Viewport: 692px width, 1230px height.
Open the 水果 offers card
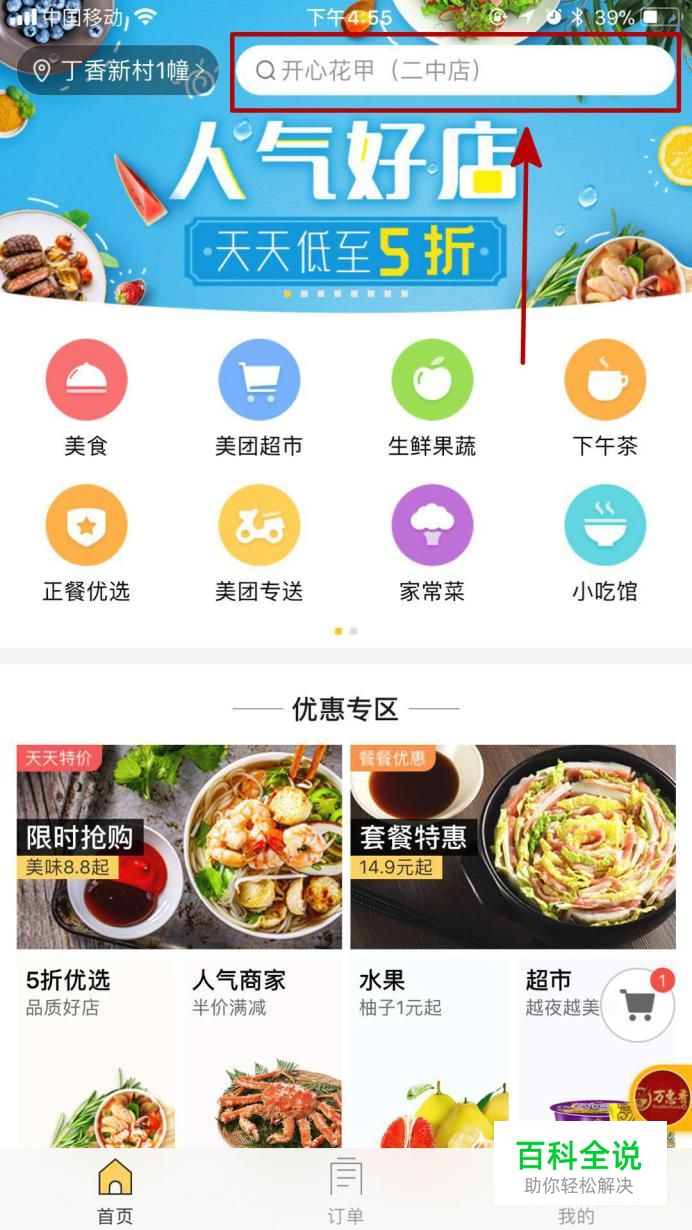[429, 1050]
